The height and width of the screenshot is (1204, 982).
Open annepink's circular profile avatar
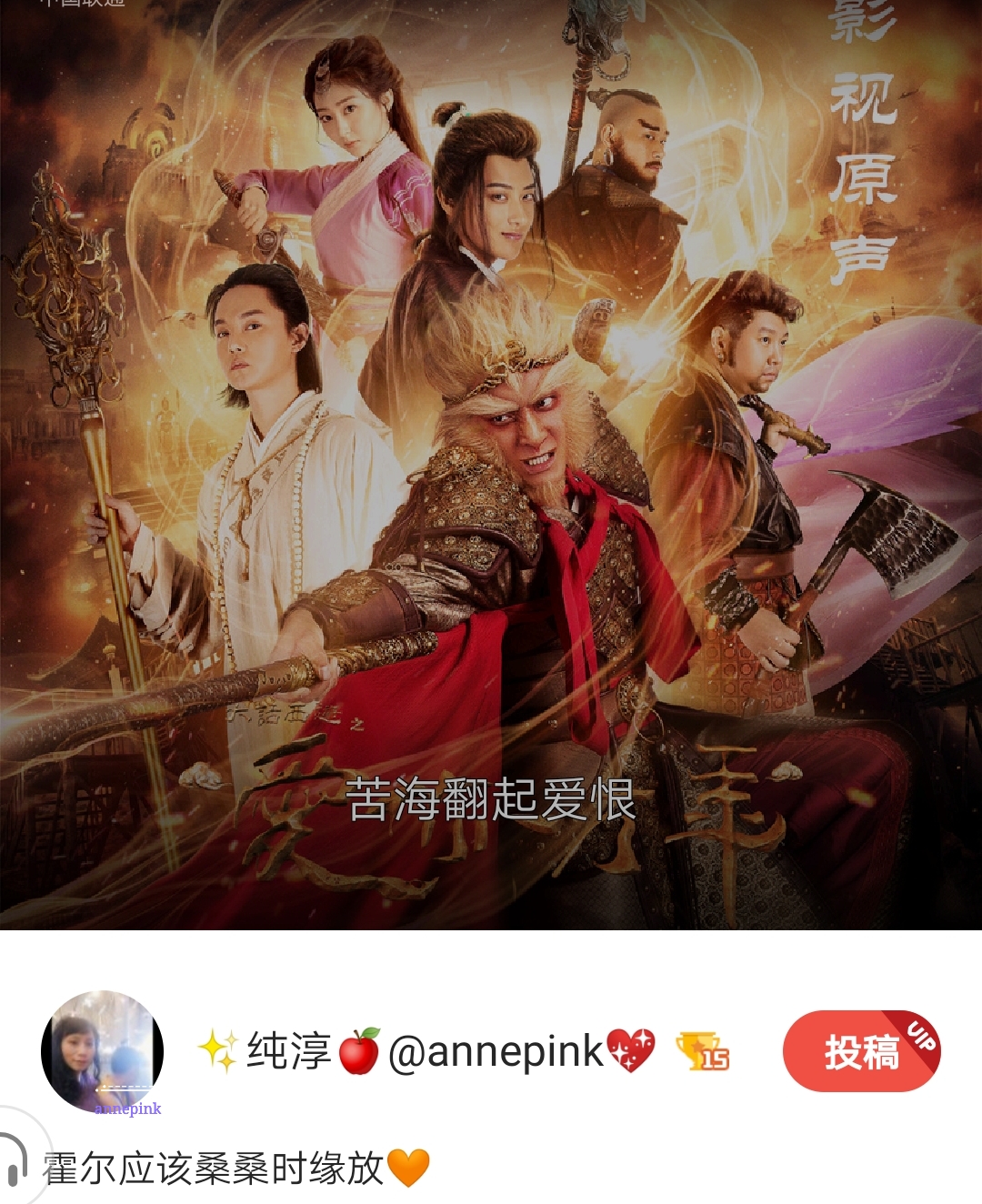pyautogui.click(x=102, y=1049)
